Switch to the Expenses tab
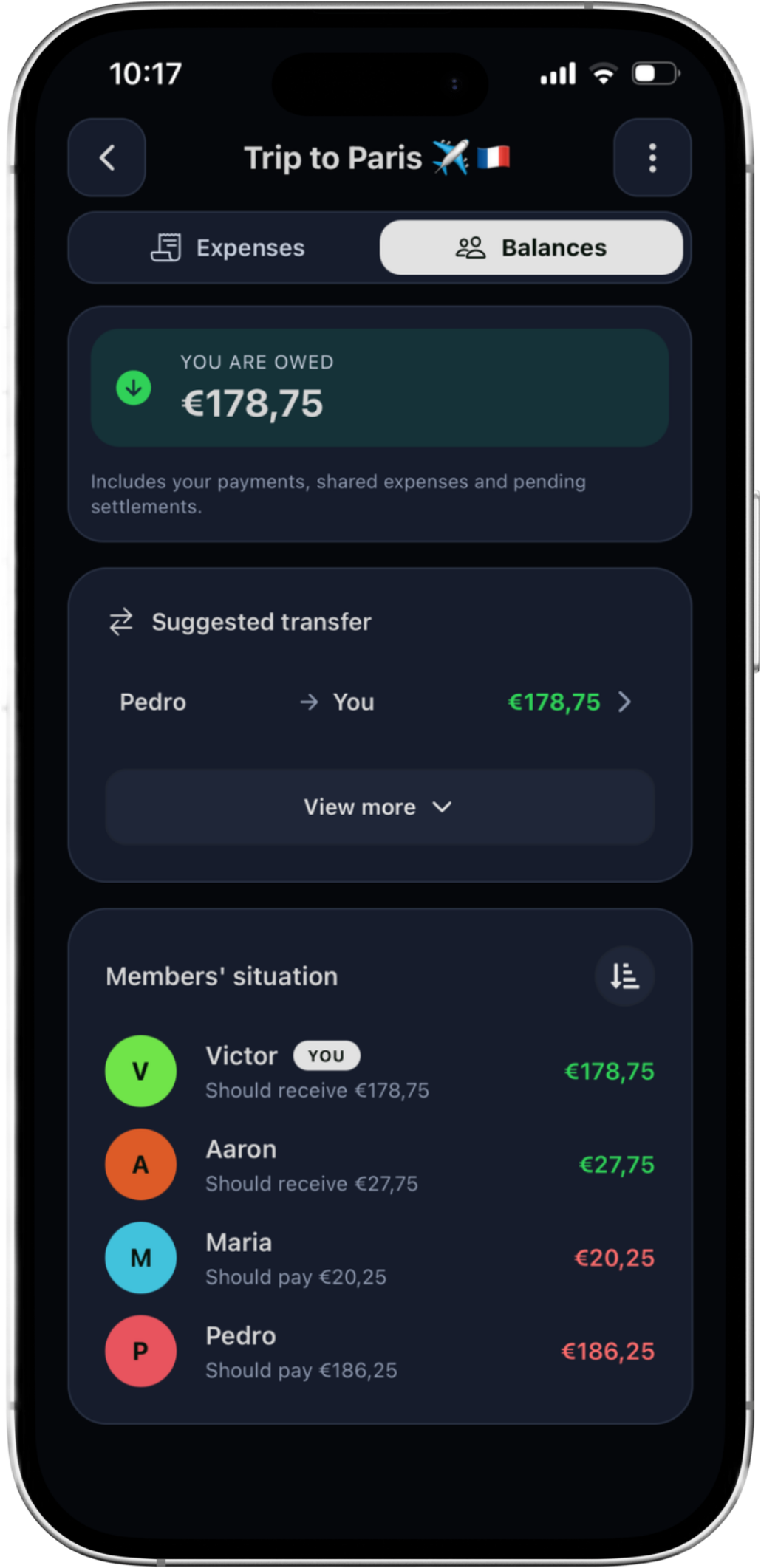Screen dimensions: 761x1568 point(228,248)
